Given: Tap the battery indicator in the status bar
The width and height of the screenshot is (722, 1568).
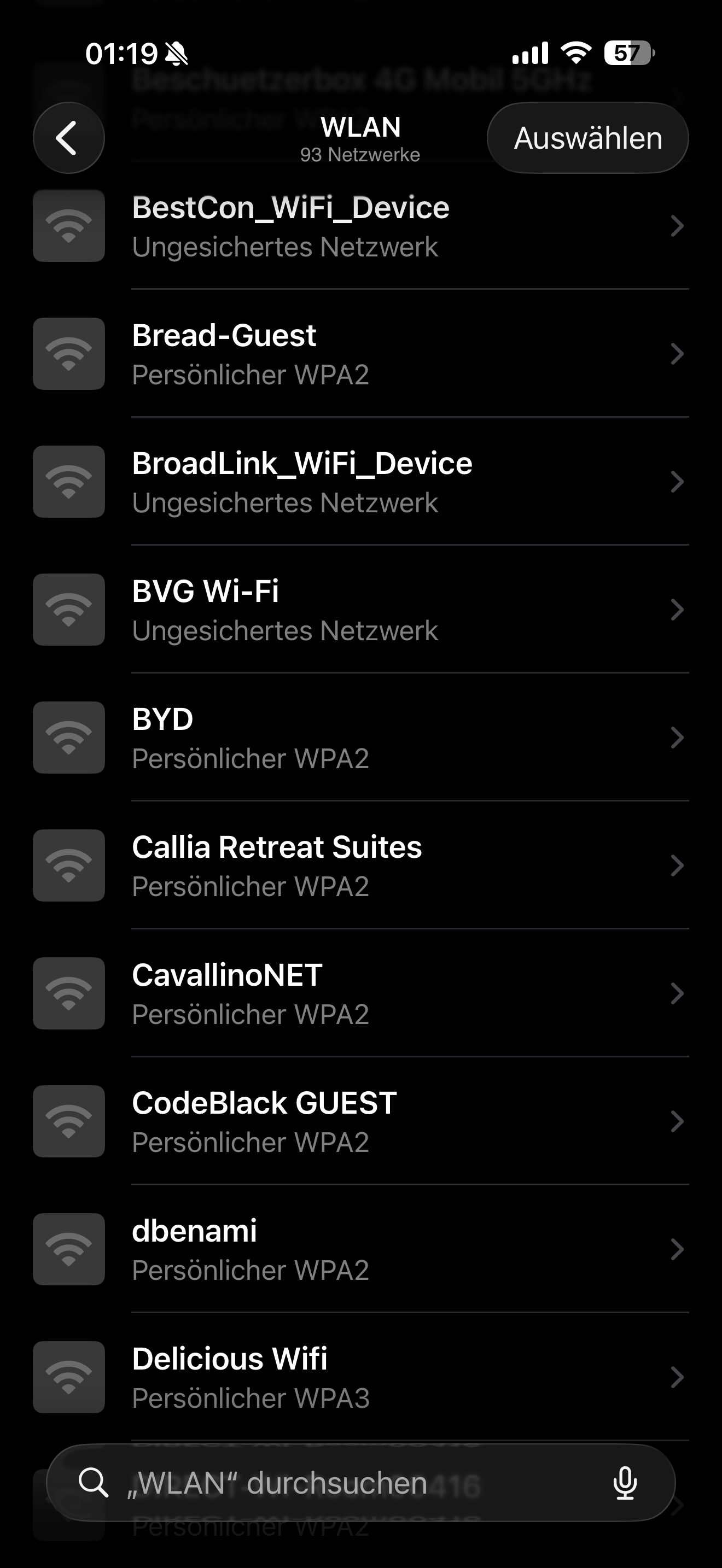Looking at the screenshot, I should point(629,54).
